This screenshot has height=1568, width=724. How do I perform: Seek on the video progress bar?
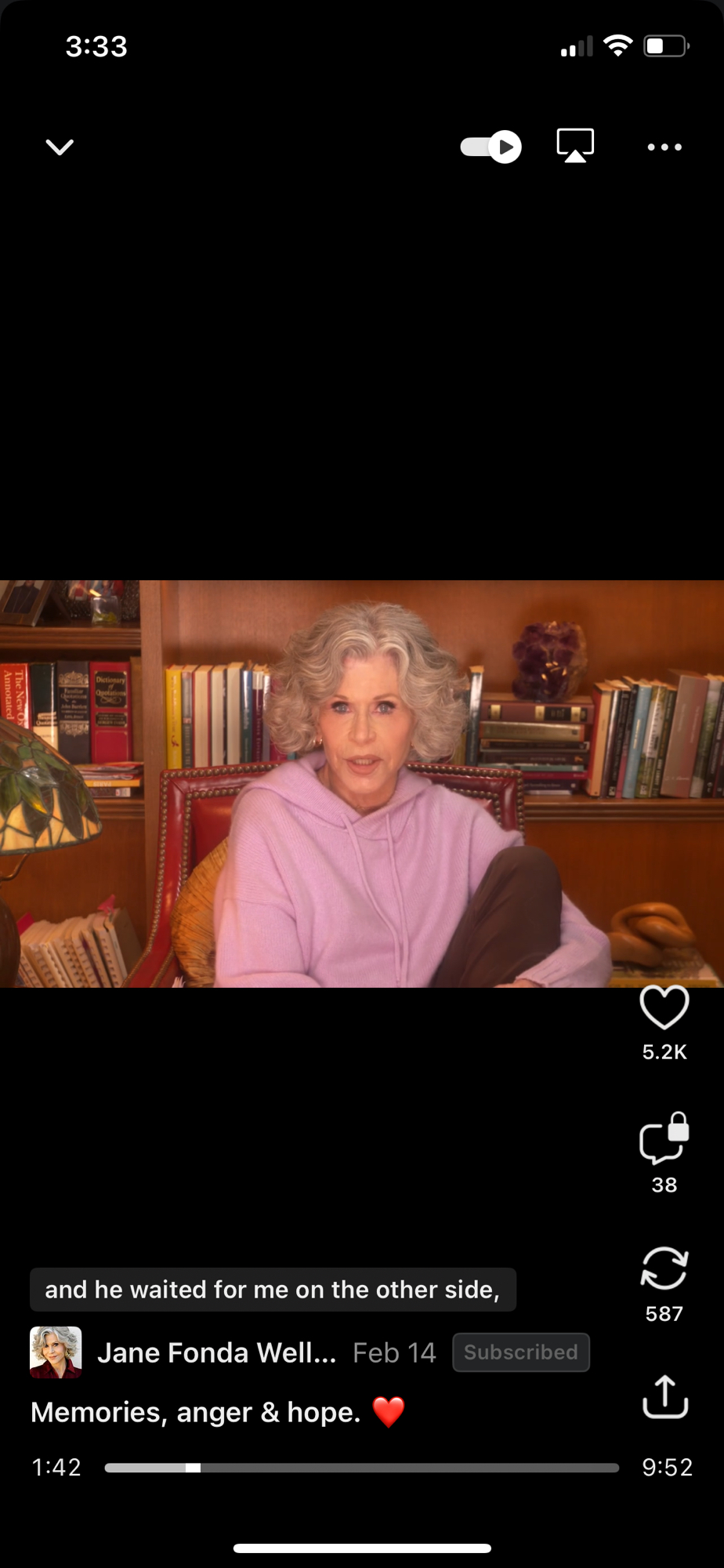pos(361,1468)
